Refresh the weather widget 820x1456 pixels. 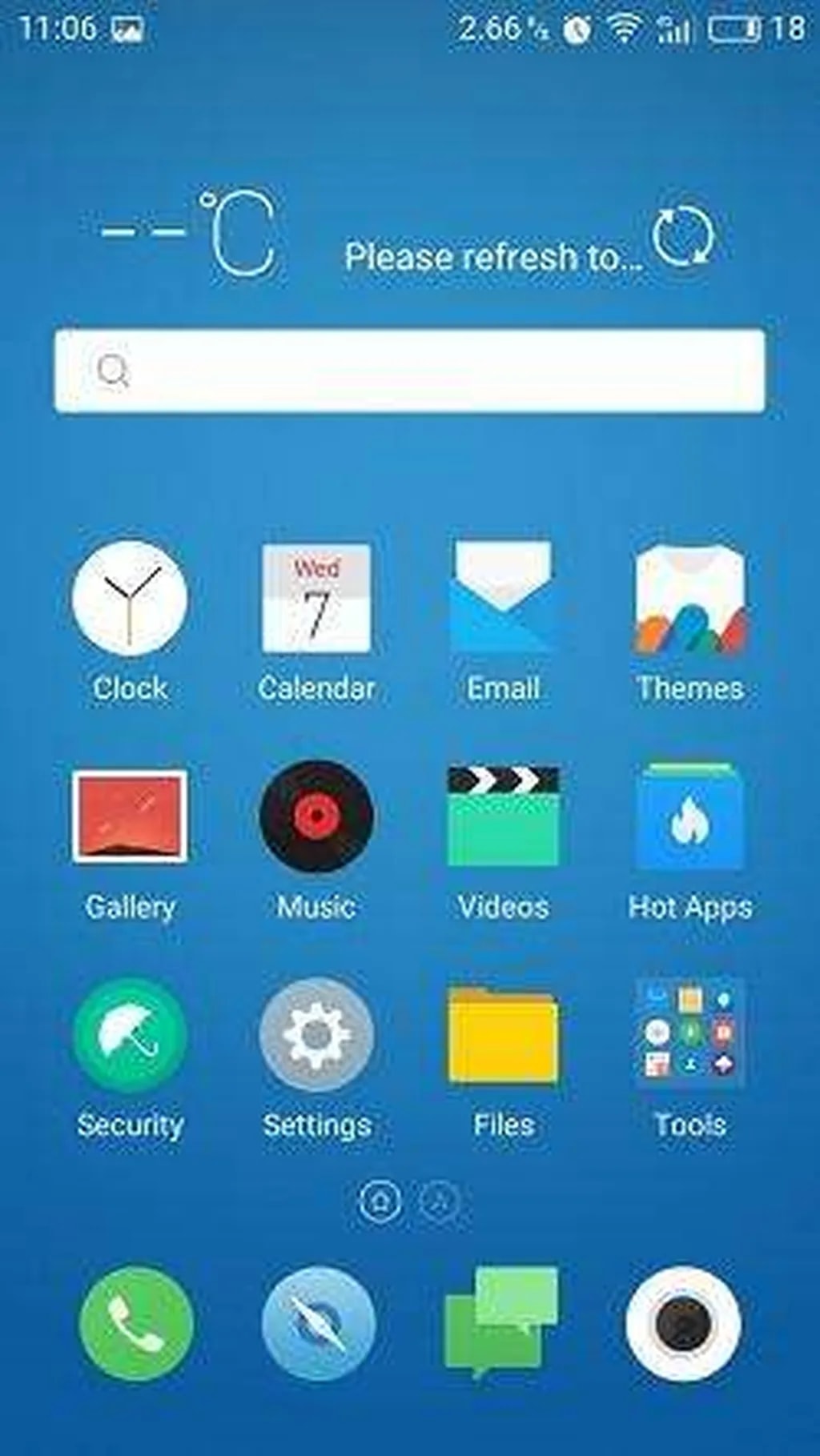pyautogui.click(x=682, y=237)
